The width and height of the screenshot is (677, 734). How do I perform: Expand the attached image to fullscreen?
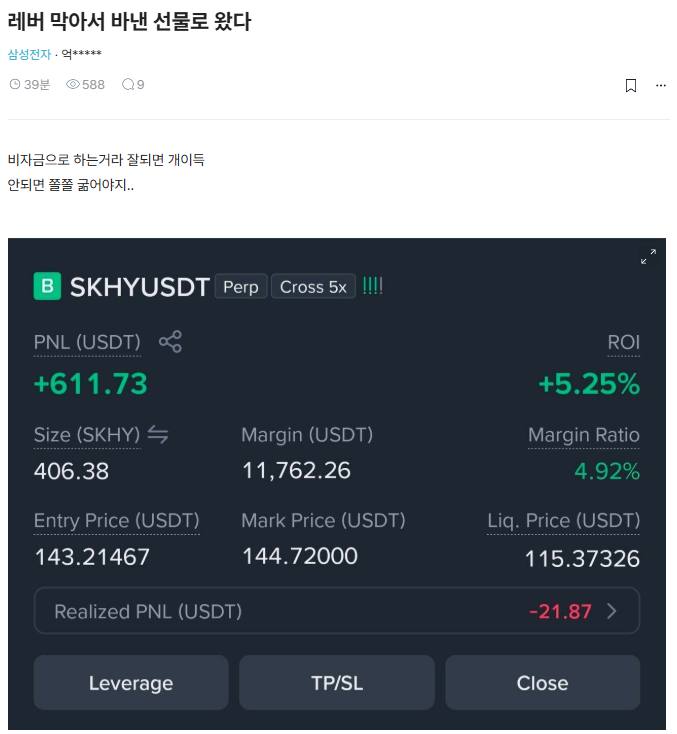[648, 257]
